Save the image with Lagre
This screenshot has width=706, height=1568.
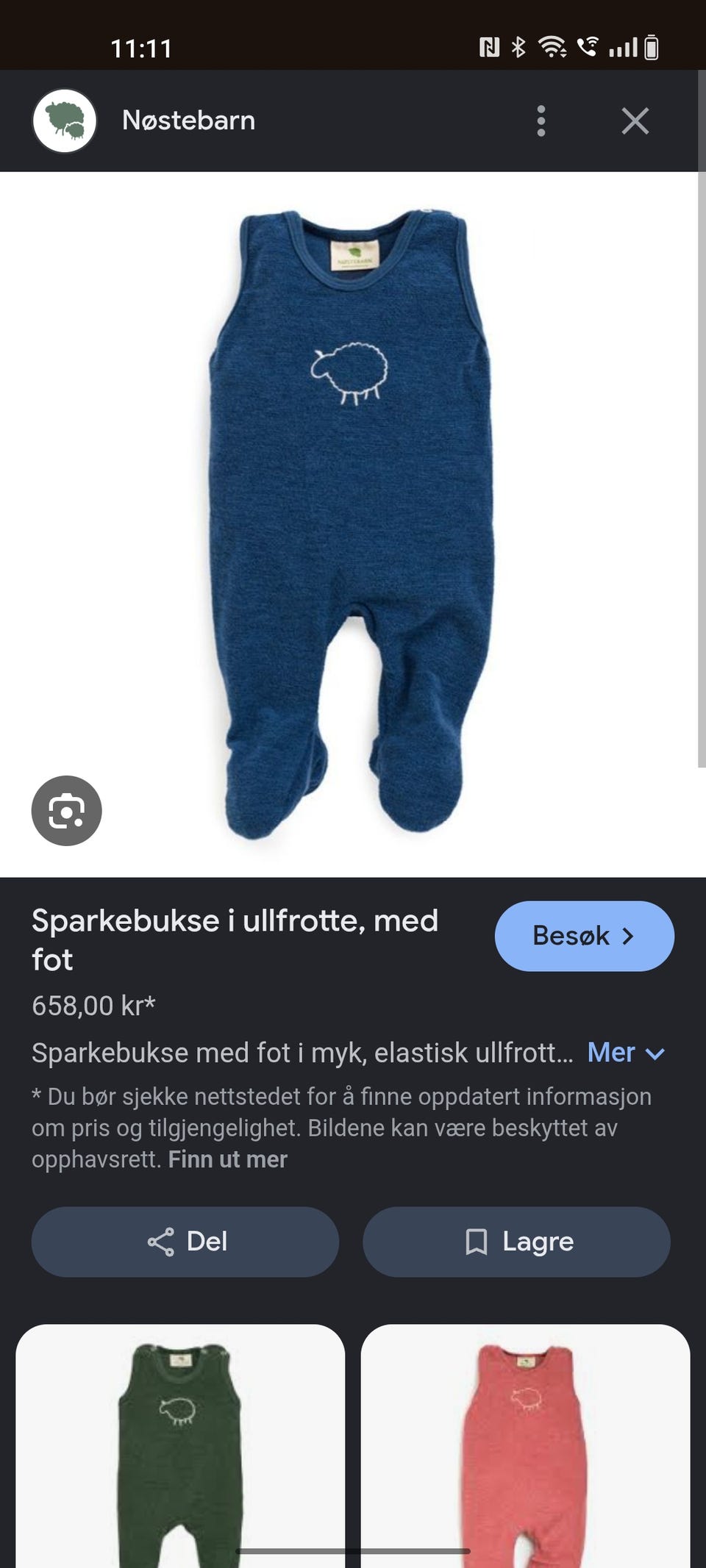tap(516, 1242)
